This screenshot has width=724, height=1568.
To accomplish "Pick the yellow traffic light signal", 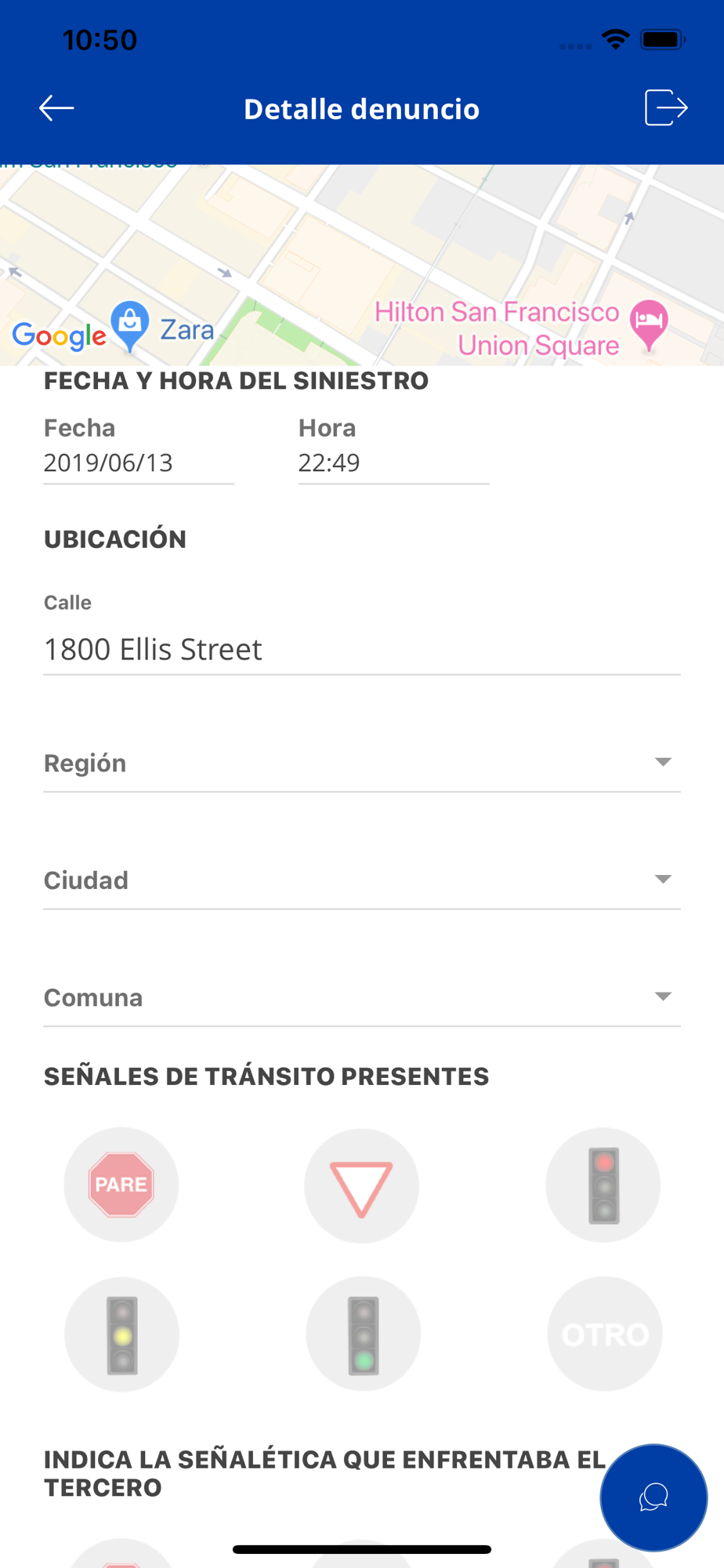I will tap(122, 1334).
